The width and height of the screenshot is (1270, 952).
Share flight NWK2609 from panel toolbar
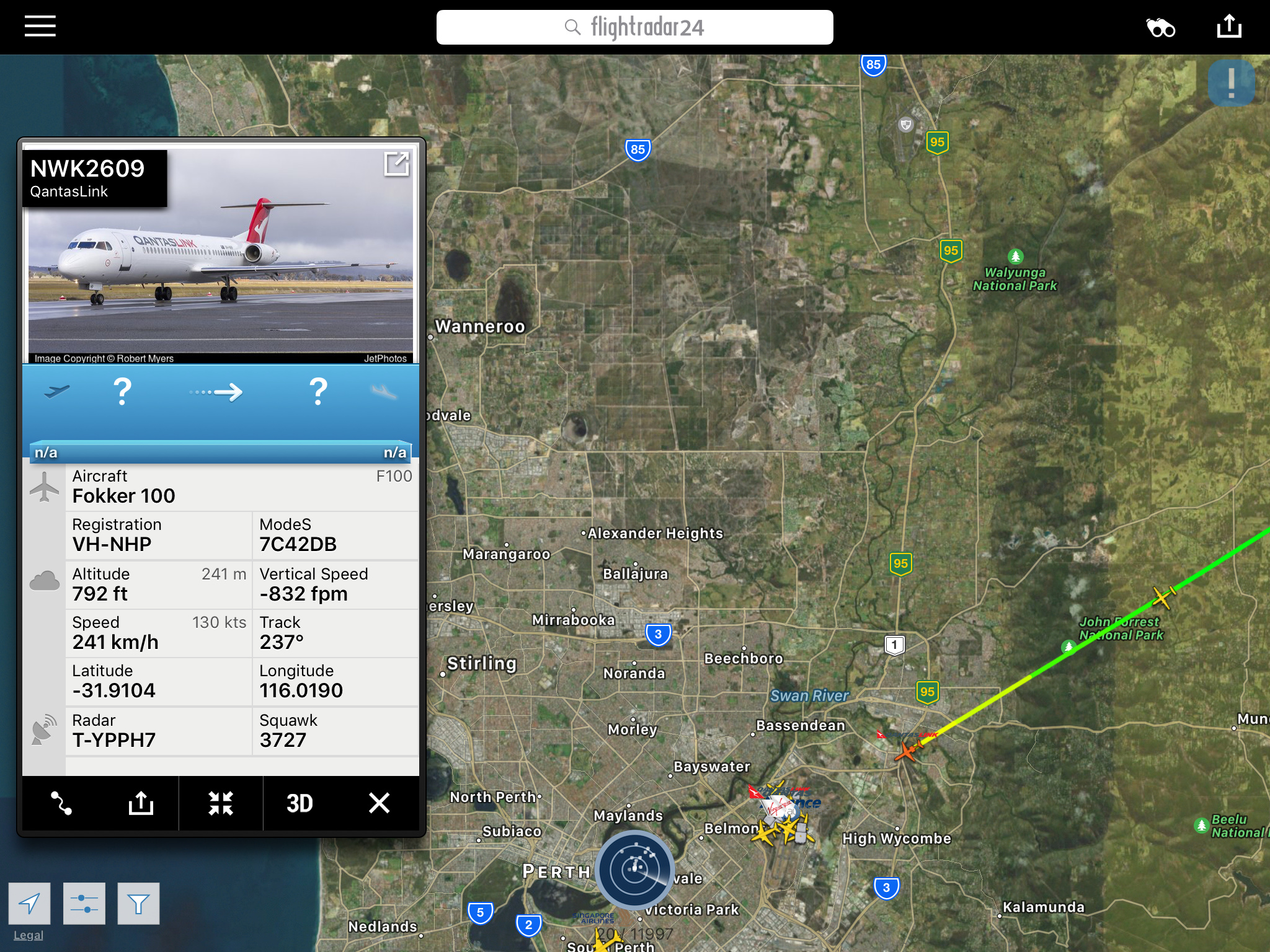(x=141, y=803)
